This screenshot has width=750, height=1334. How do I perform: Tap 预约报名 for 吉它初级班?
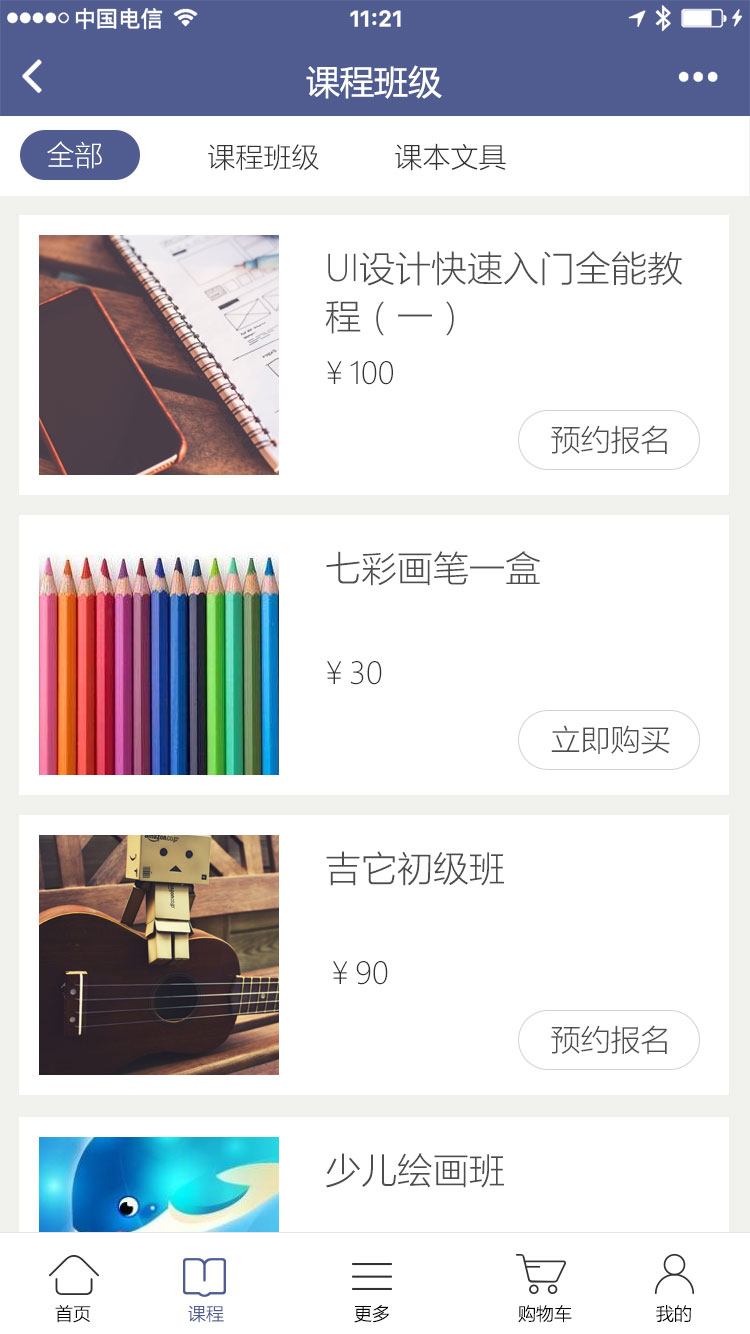608,1040
